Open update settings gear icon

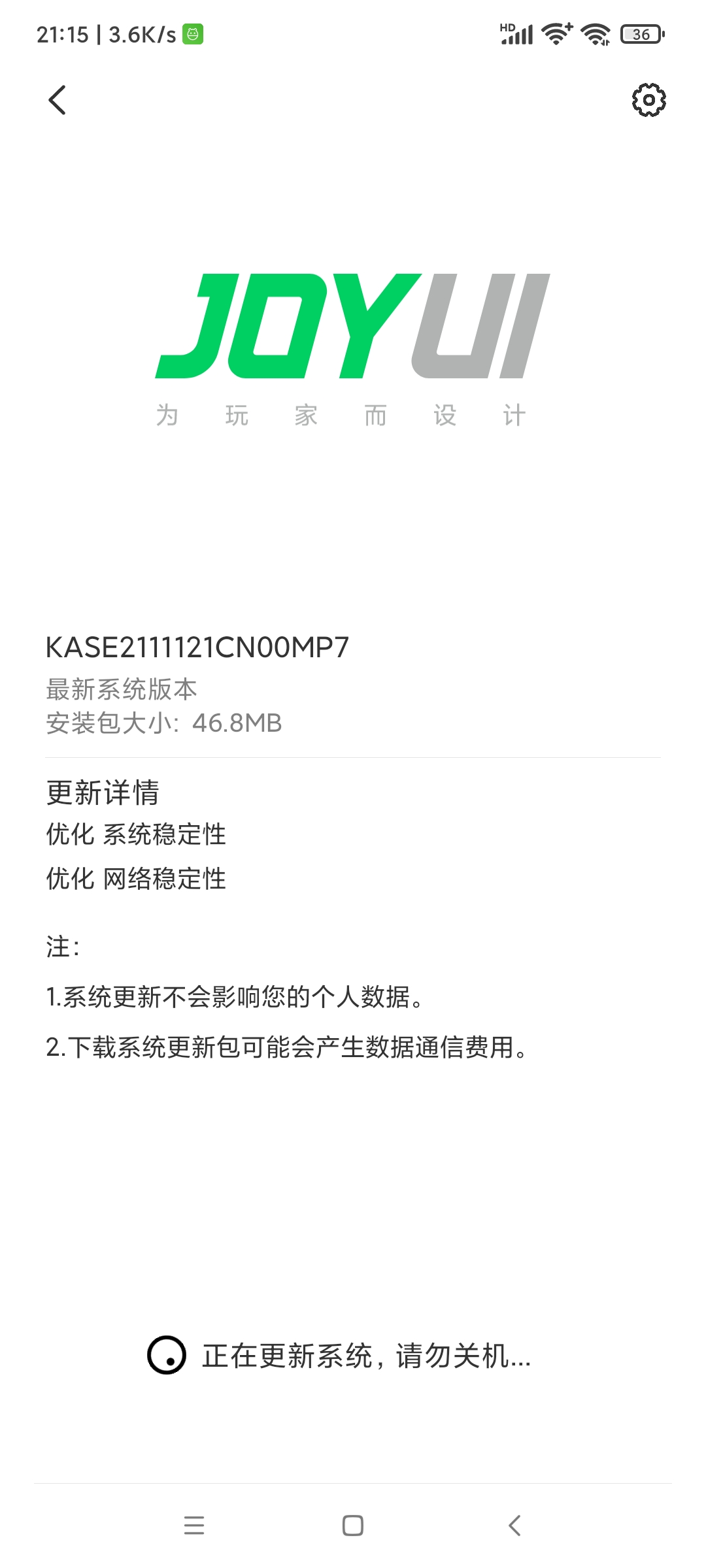648,100
